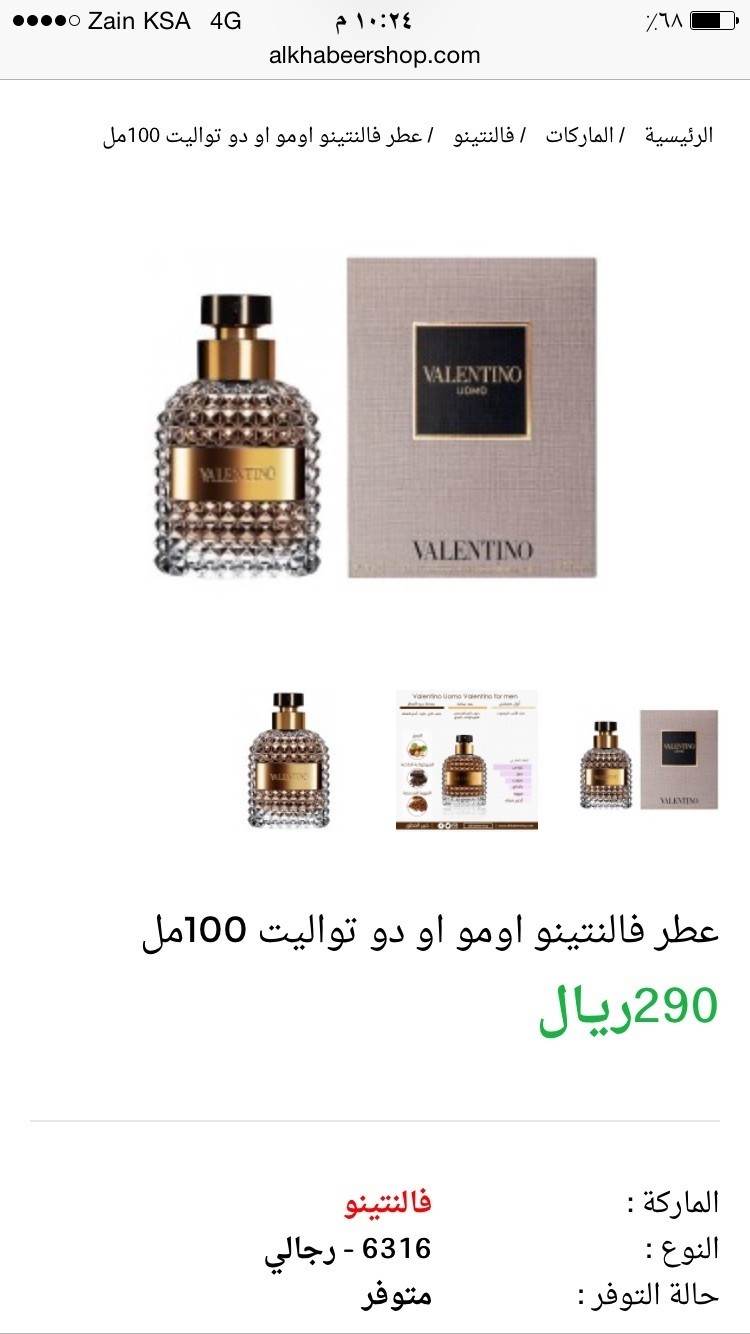Select the bottle with box thumbnail
Image resolution: width=750 pixels, height=1334 pixels.
pyautogui.click(x=649, y=759)
